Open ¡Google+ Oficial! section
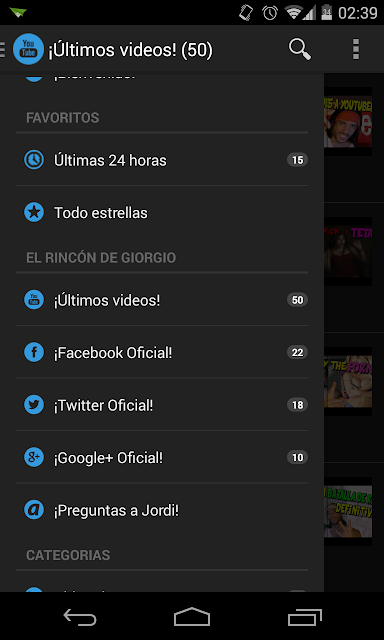384x640 pixels. click(x=162, y=458)
